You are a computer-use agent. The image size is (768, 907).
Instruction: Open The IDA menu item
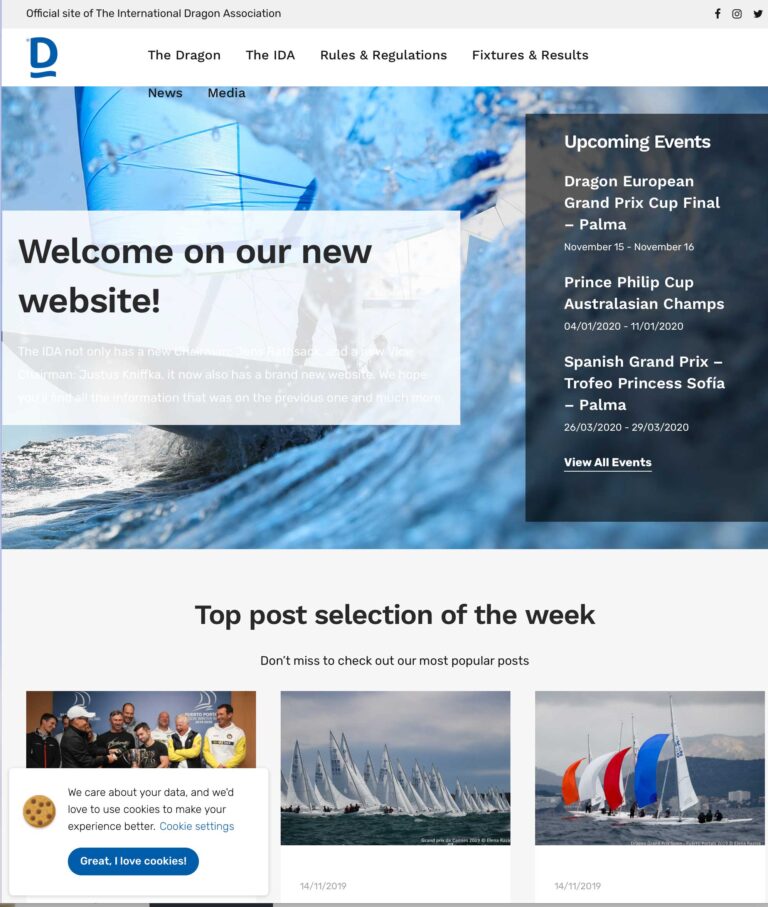coord(270,55)
